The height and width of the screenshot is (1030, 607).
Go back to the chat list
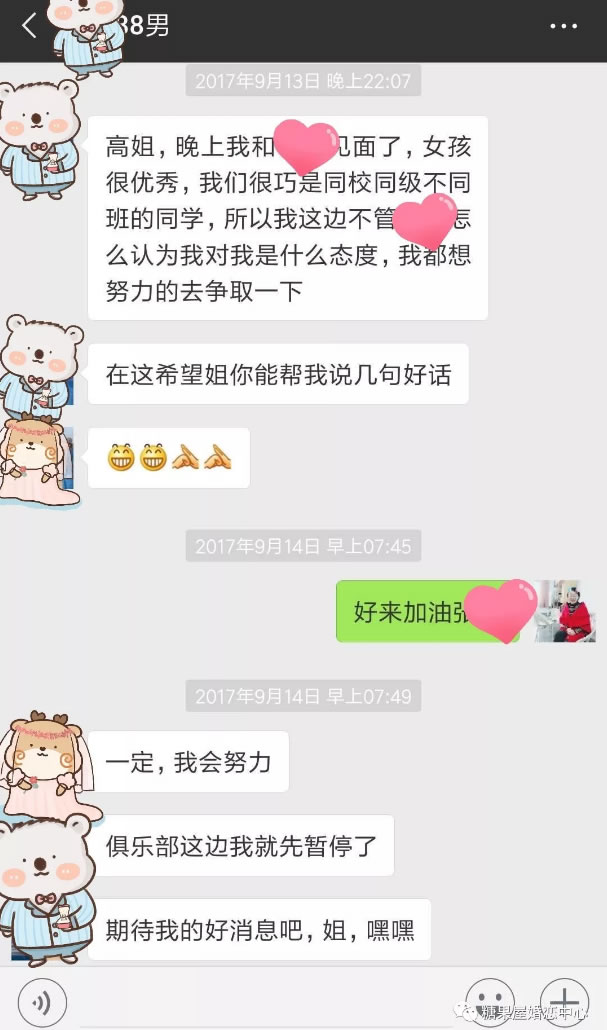28,26
